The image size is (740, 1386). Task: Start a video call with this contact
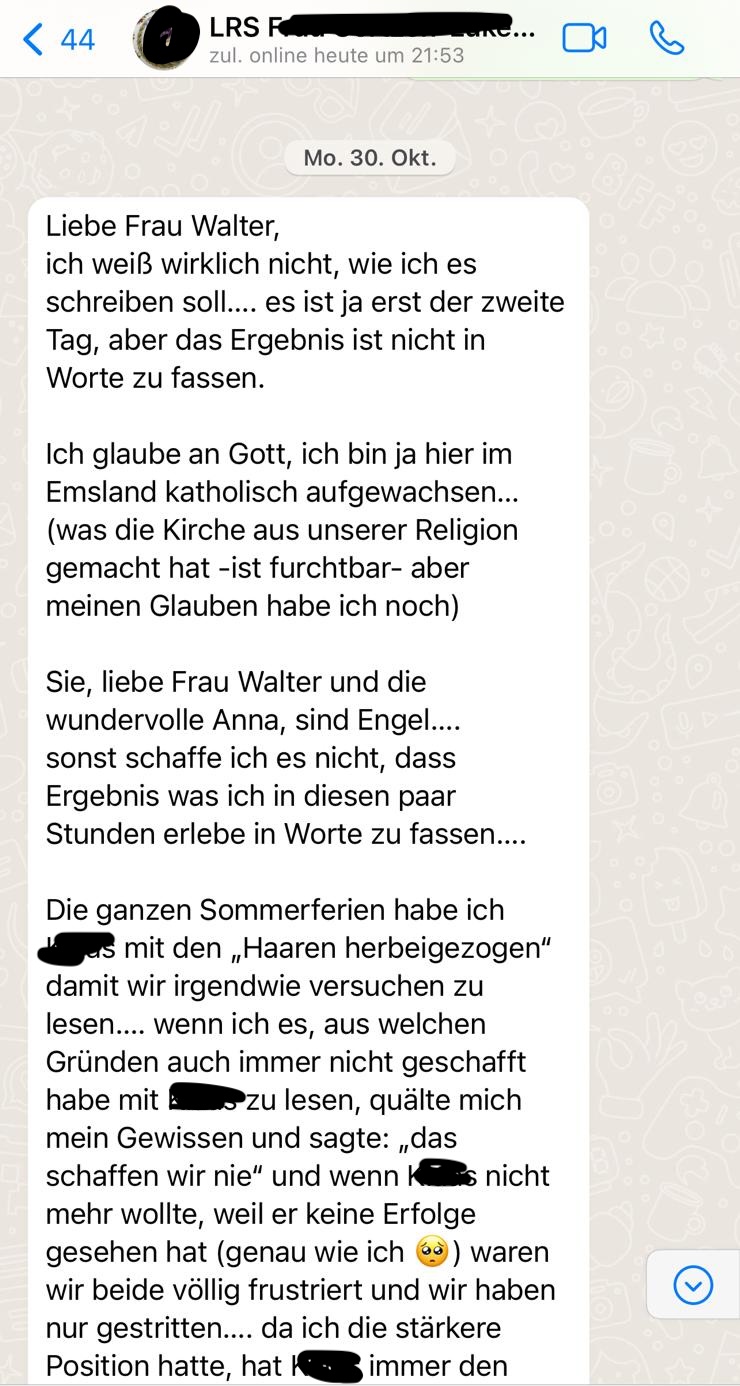[x=584, y=38]
